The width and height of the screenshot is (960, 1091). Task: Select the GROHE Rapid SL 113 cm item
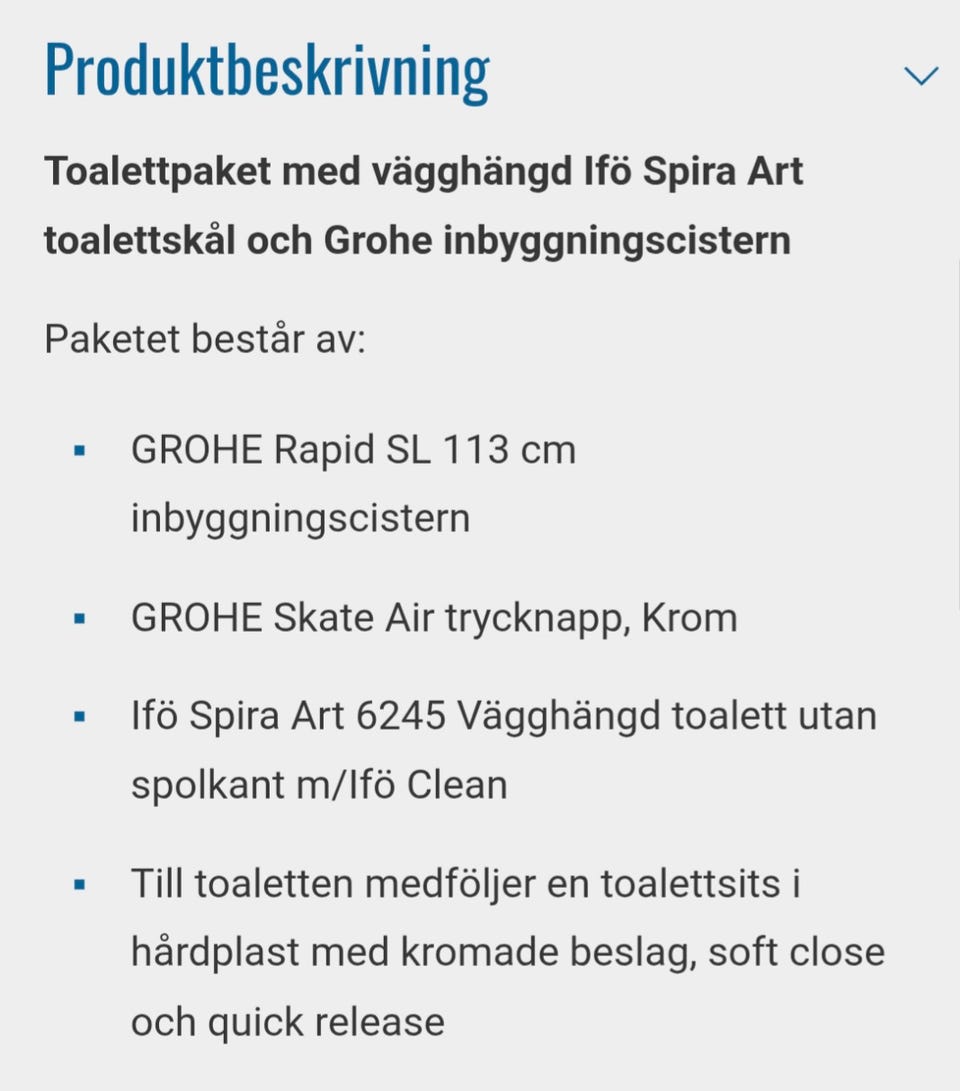[353, 450]
